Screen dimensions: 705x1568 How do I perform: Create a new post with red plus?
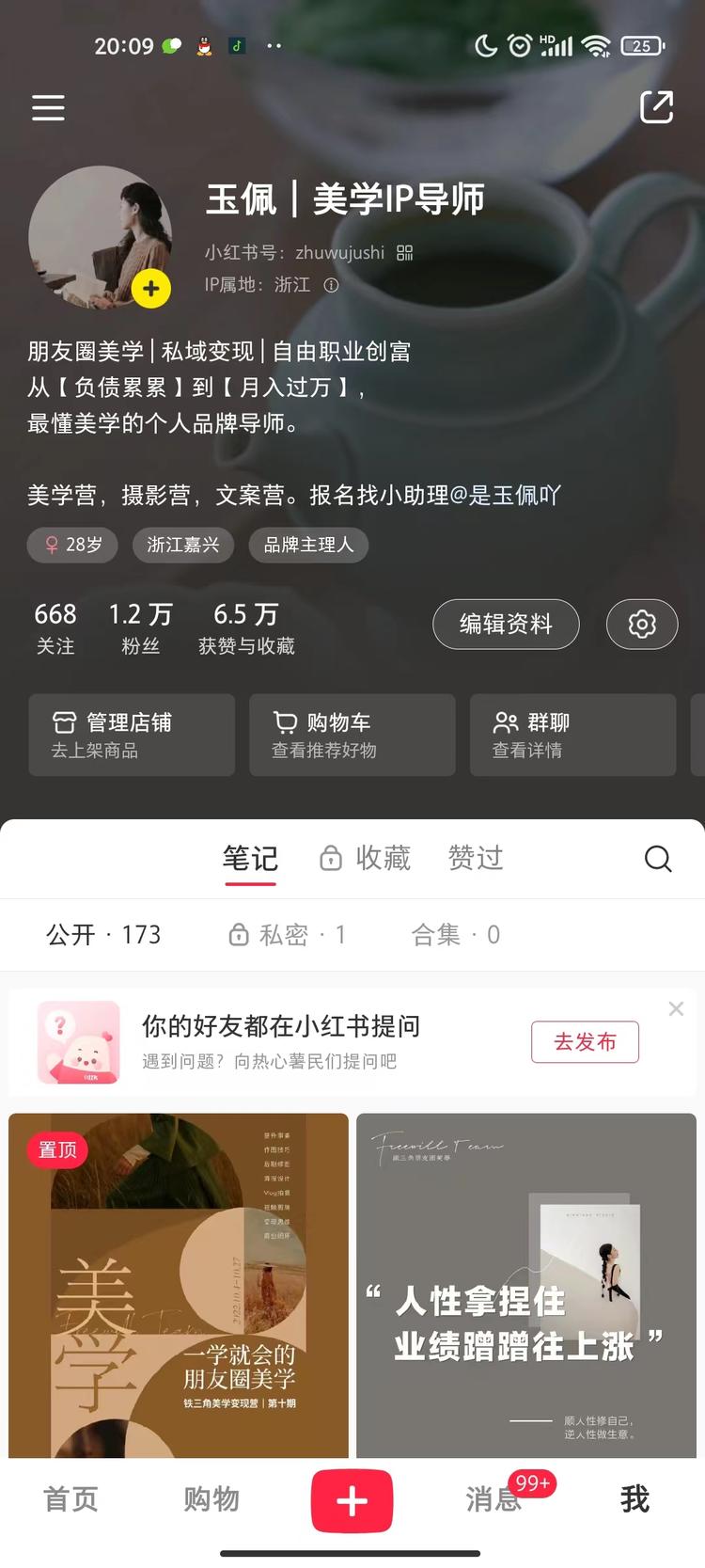(x=352, y=1500)
